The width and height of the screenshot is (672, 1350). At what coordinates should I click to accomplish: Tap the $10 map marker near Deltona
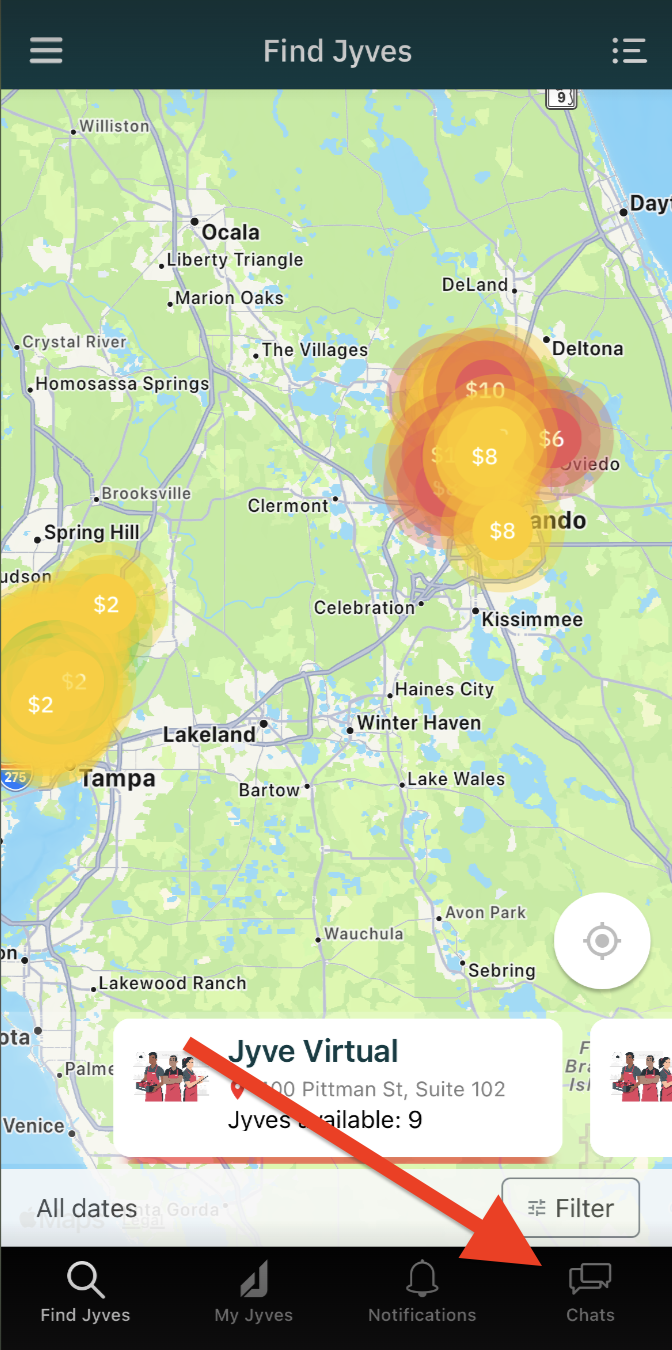pyautogui.click(x=485, y=389)
